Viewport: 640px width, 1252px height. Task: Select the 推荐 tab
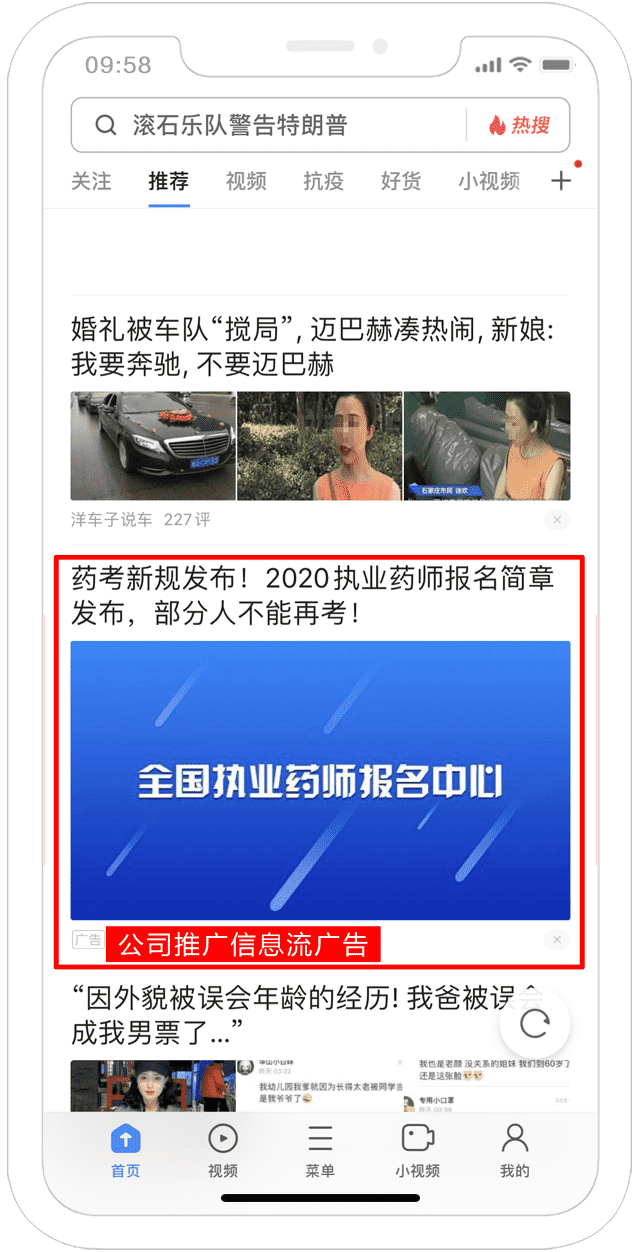[168, 181]
